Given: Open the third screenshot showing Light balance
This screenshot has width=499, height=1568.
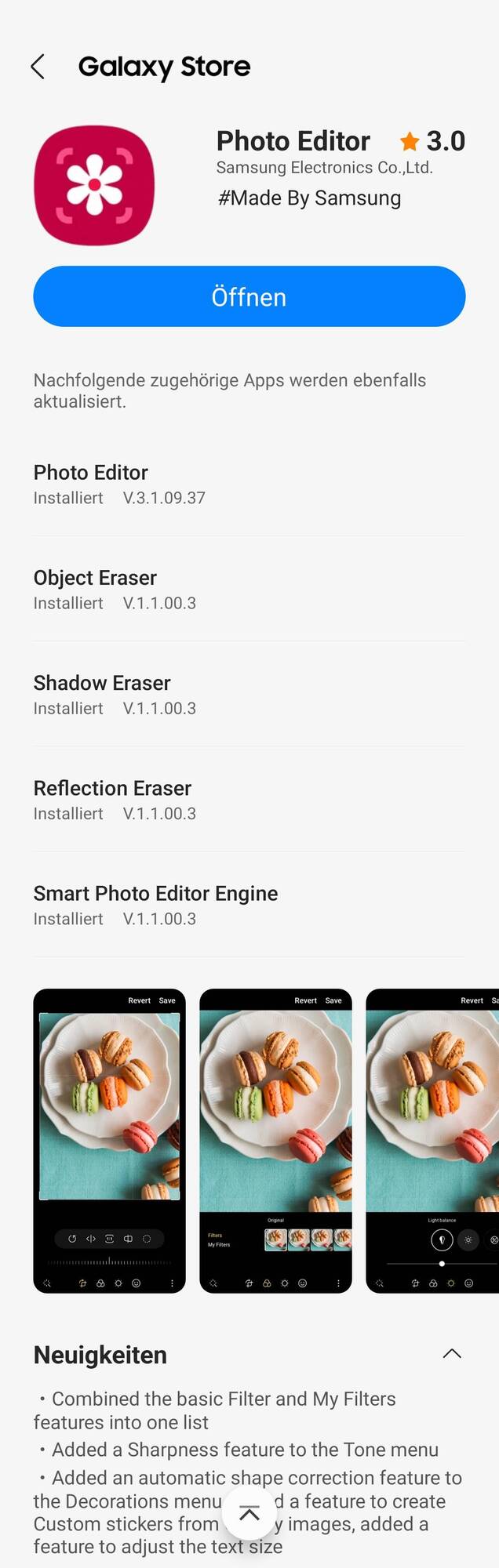Looking at the screenshot, I should coord(432,1141).
